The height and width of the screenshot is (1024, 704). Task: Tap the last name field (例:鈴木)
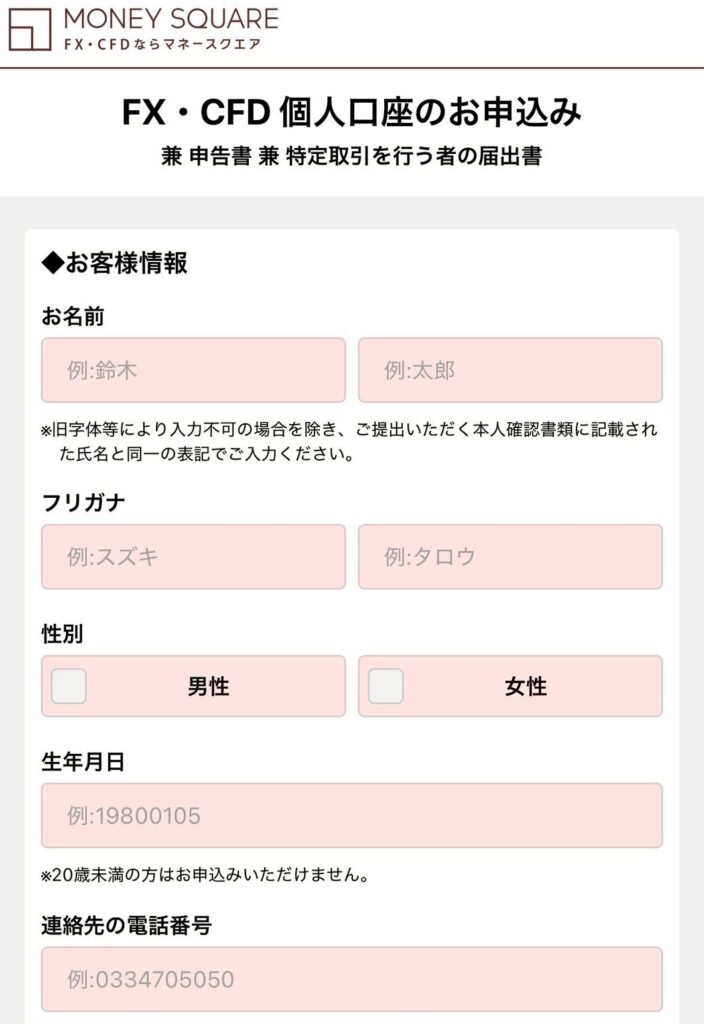(193, 370)
